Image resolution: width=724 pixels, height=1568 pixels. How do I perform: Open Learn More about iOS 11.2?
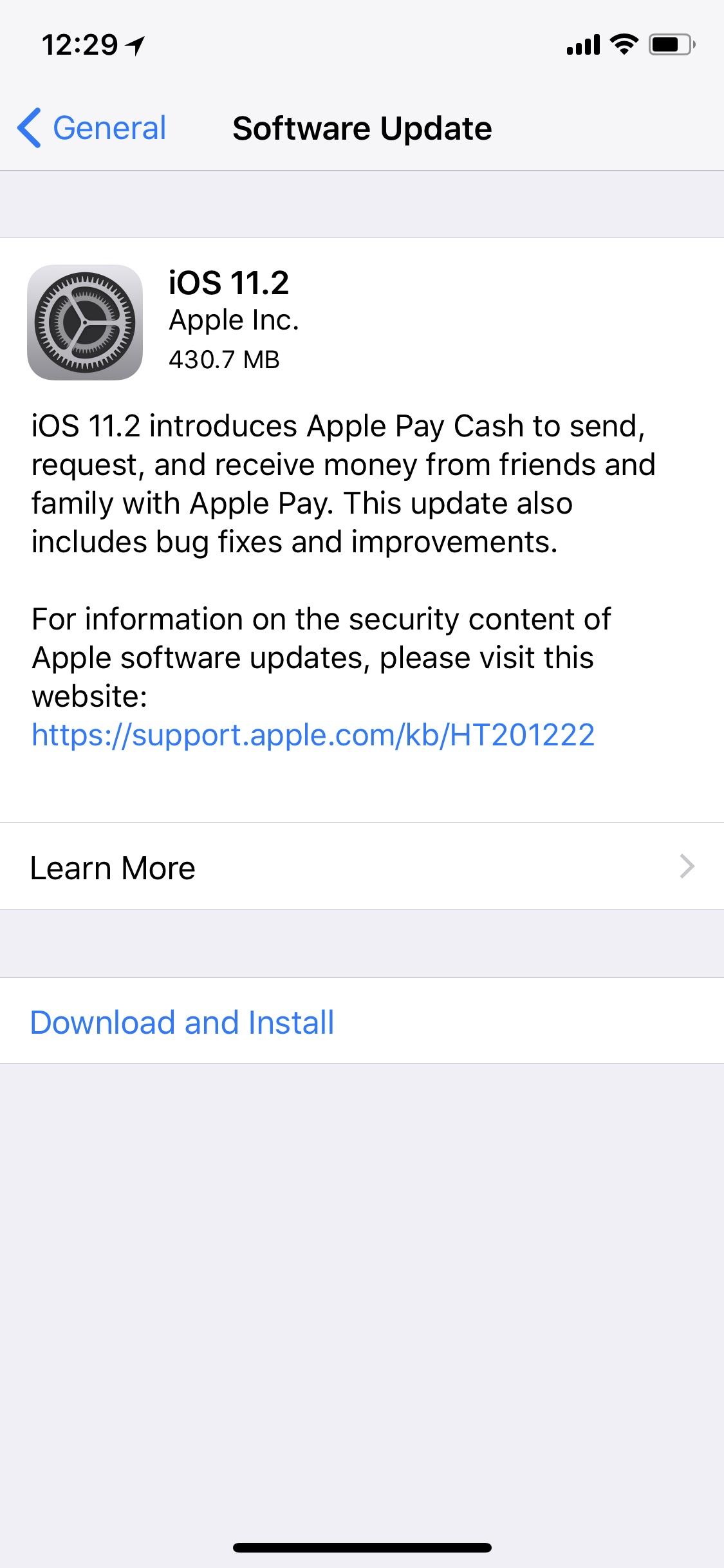(x=362, y=866)
